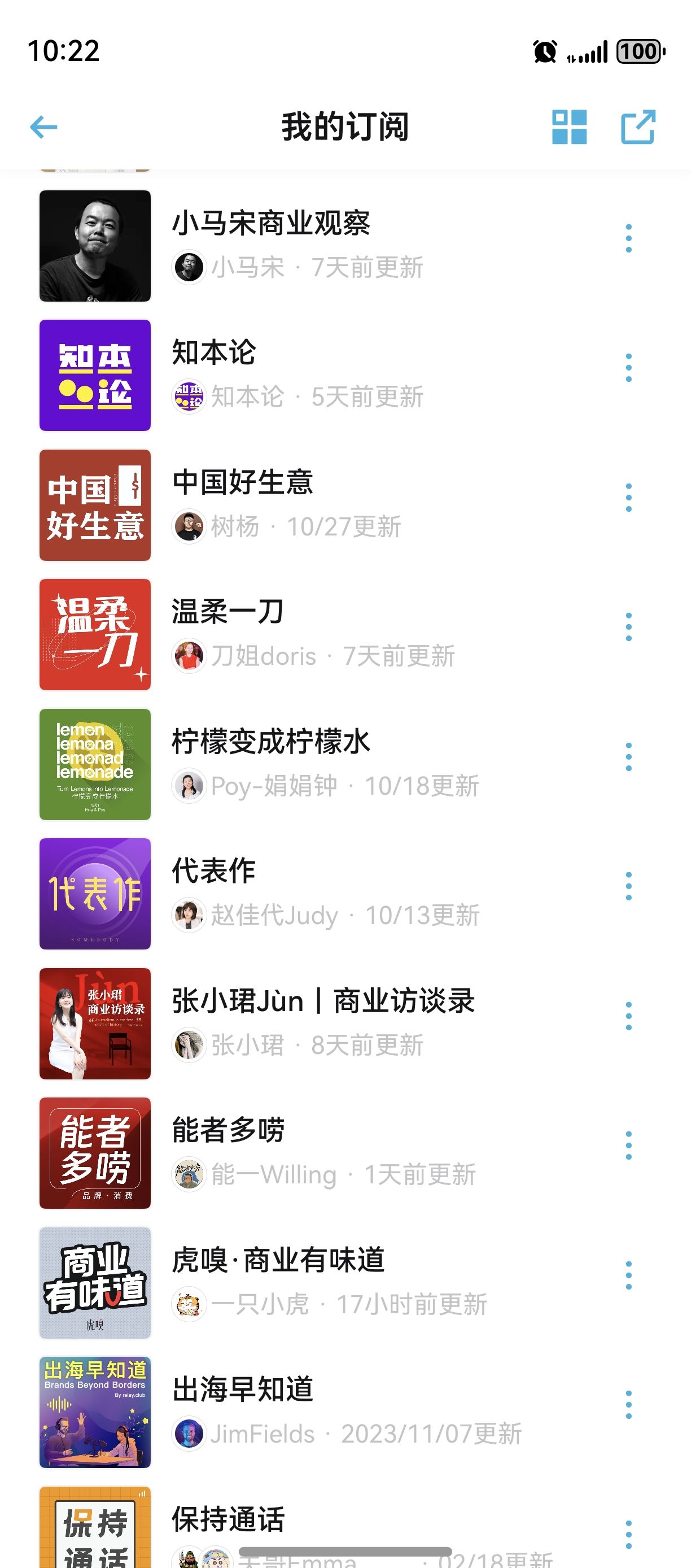Show the options menu for 代表作

tap(628, 886)
